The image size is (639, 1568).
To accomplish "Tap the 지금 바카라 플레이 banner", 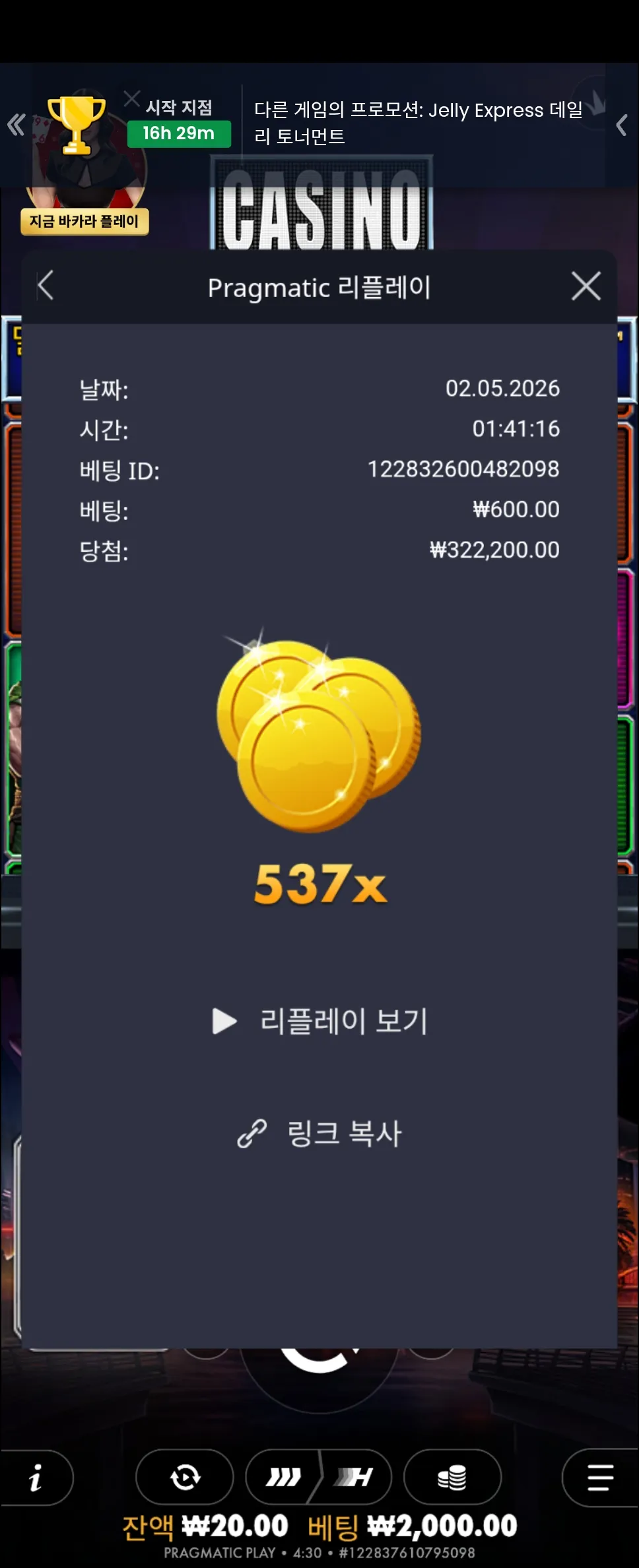I will point(84,221).
